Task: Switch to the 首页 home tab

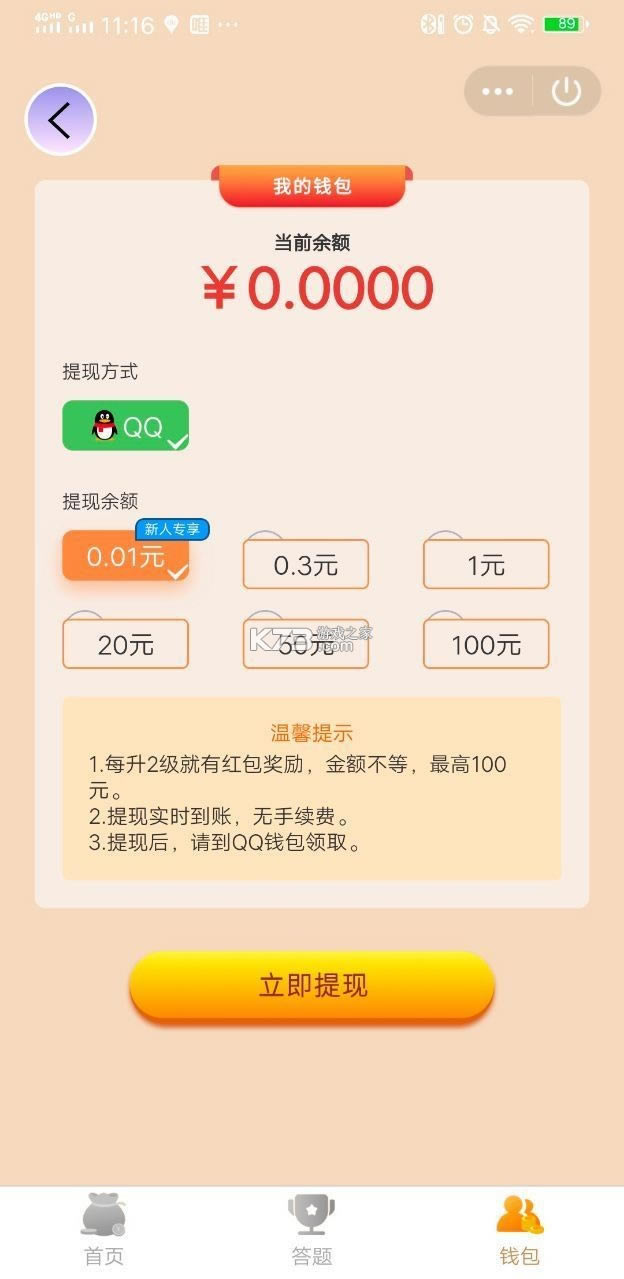Action: [103, 1231]
